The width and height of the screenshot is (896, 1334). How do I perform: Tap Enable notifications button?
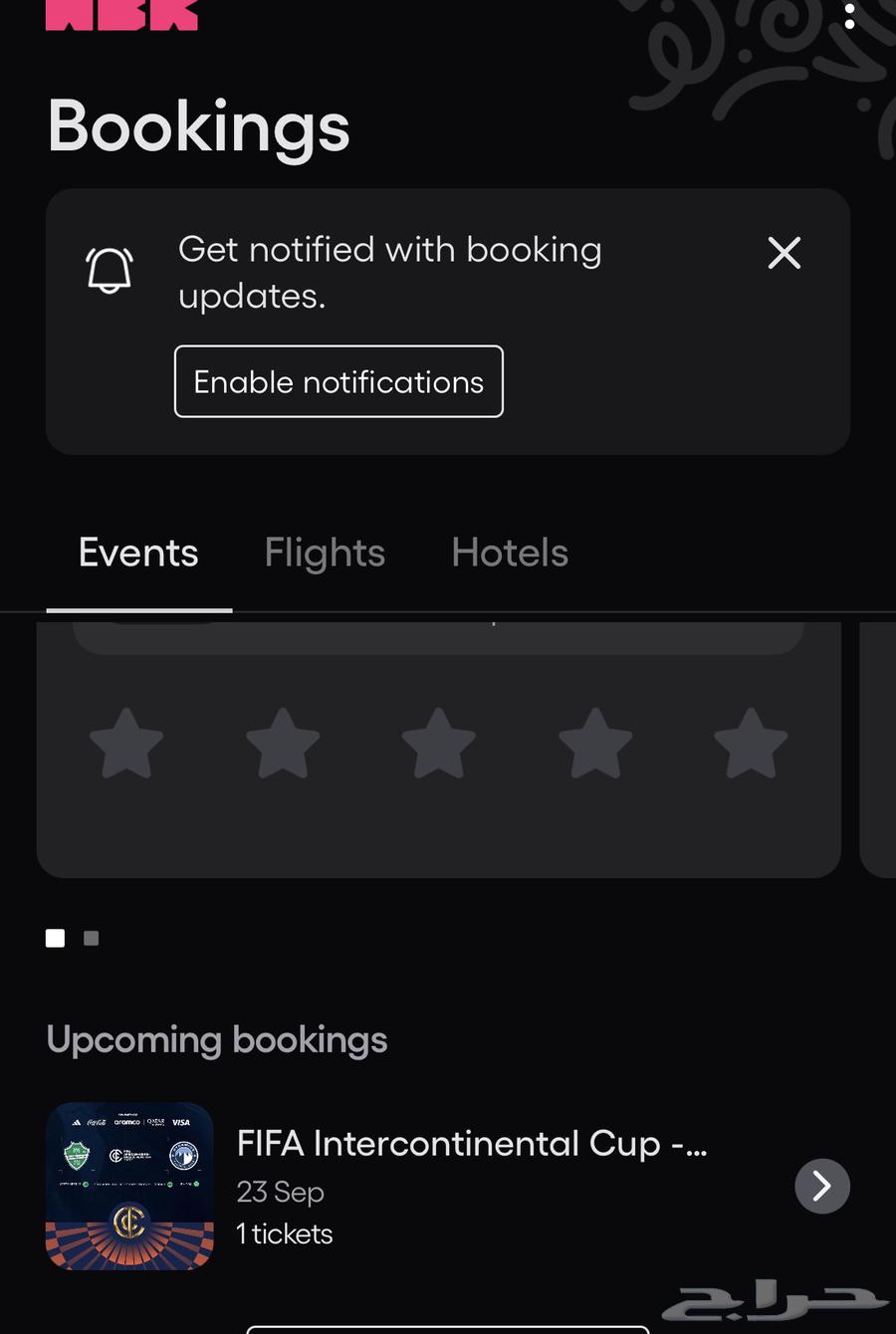pyautogui.click(x=338, y=381)
